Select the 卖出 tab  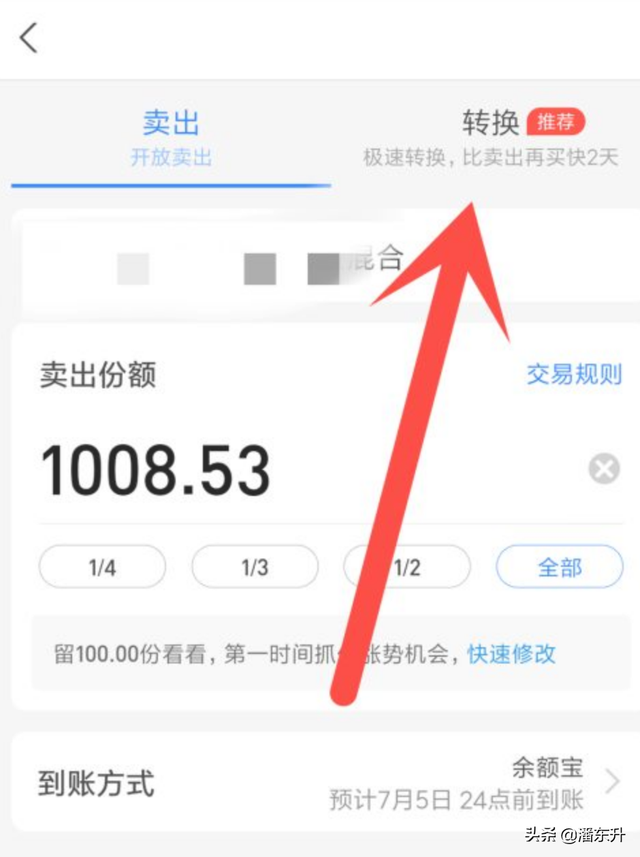[171, 139]
